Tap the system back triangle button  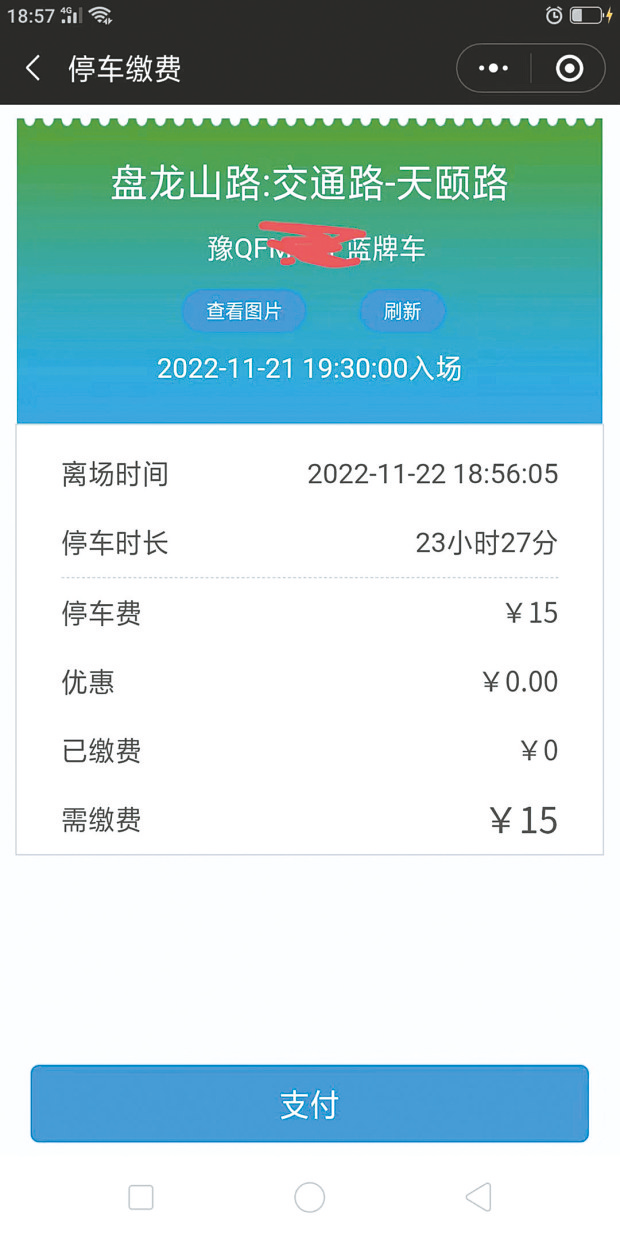pos(478,1197)
